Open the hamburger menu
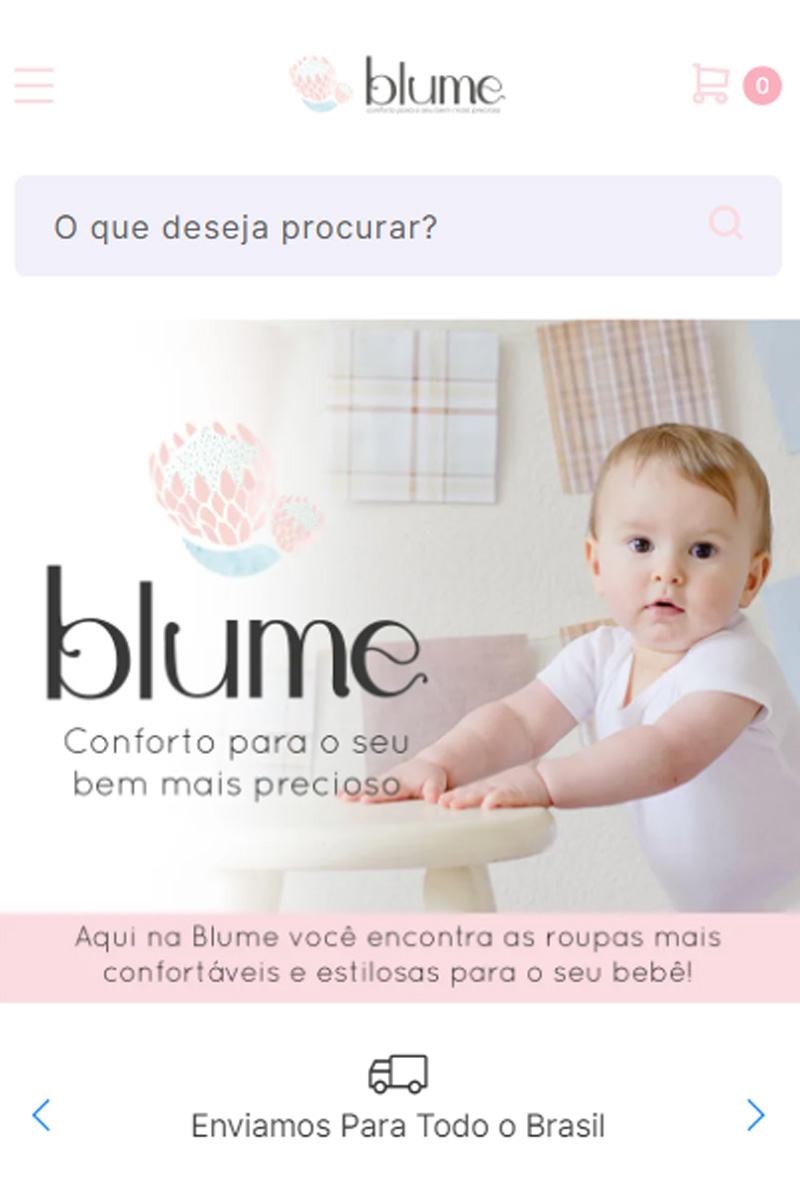The image size is (800, 1200). click(x=34, y=85)
